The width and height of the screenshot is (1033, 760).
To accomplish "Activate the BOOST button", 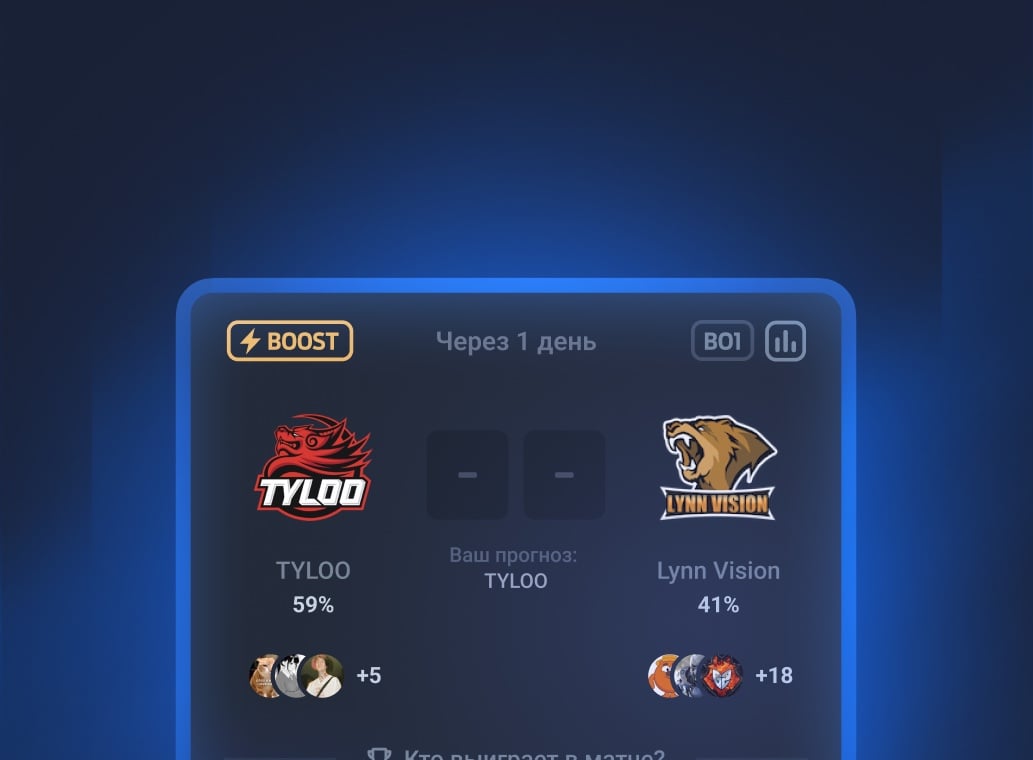I will [x=290, y=340].
